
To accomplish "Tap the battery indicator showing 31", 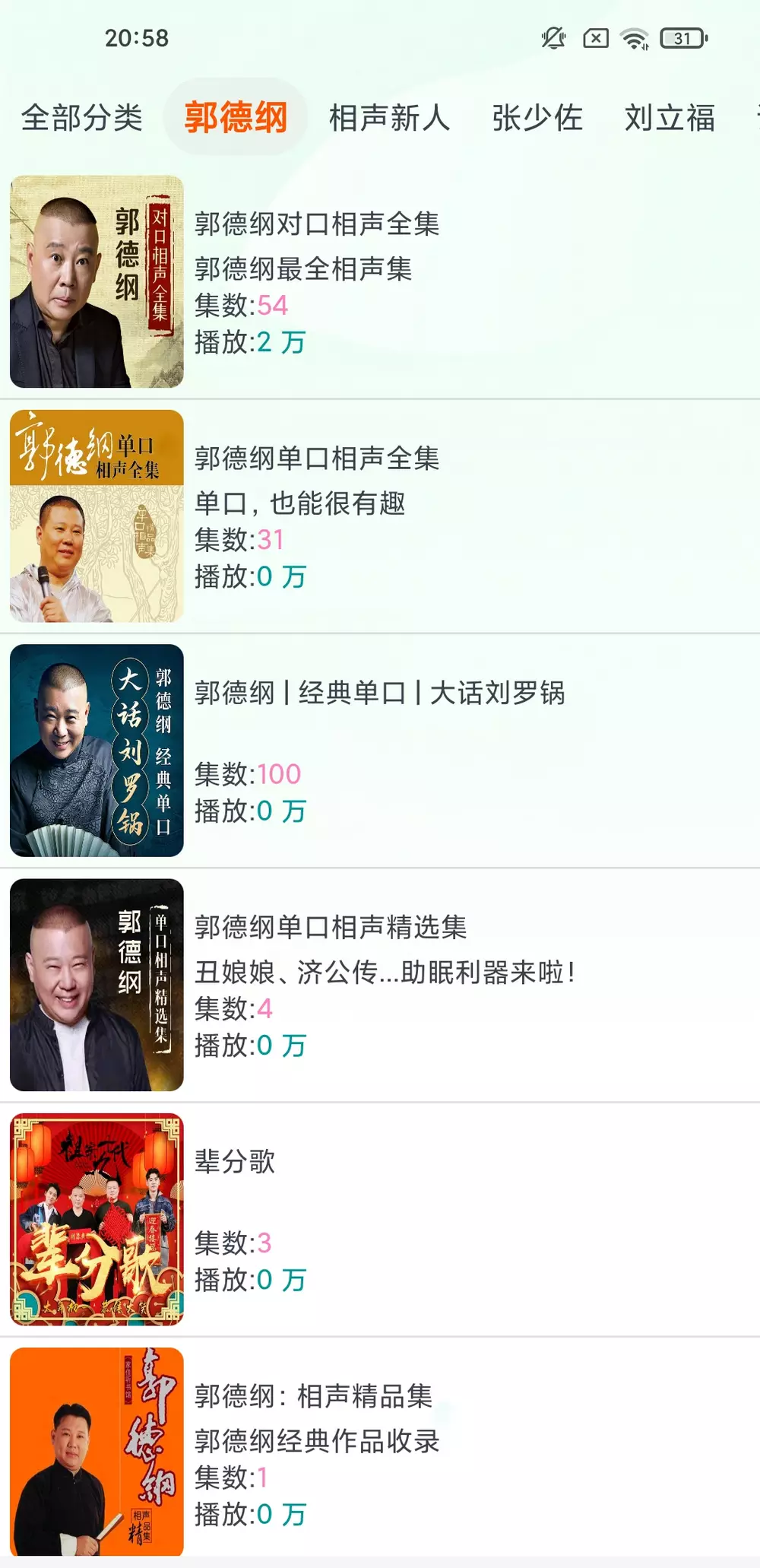I will (x=683, y=37).
